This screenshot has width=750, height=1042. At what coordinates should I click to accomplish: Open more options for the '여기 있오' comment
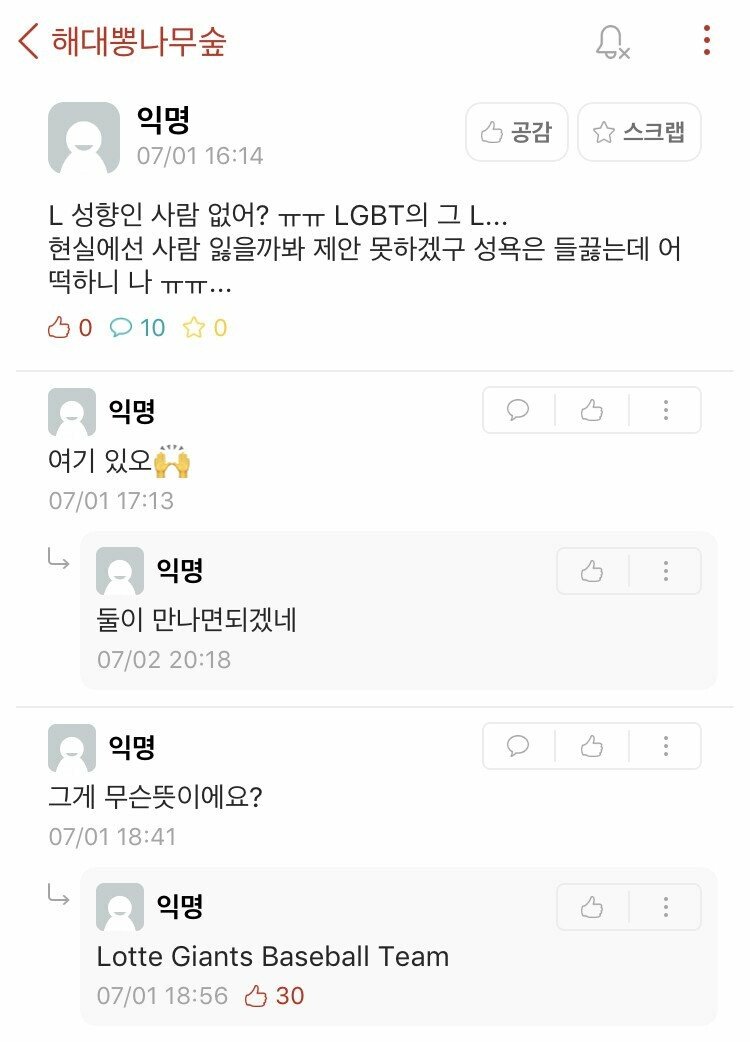click(666, 410)
